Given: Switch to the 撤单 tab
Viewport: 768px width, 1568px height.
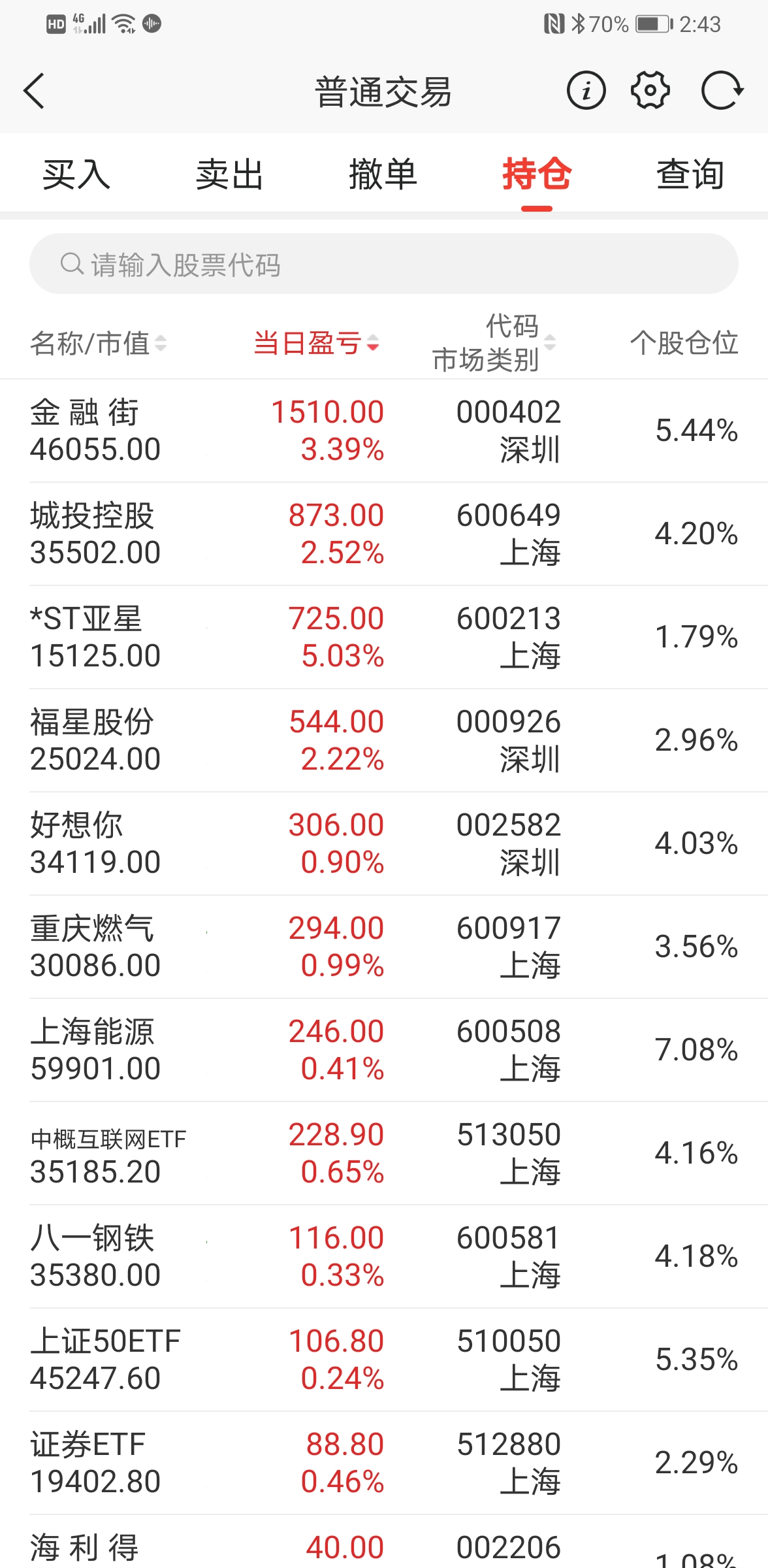Looking at the screenshot, I should tap(383, 174).
